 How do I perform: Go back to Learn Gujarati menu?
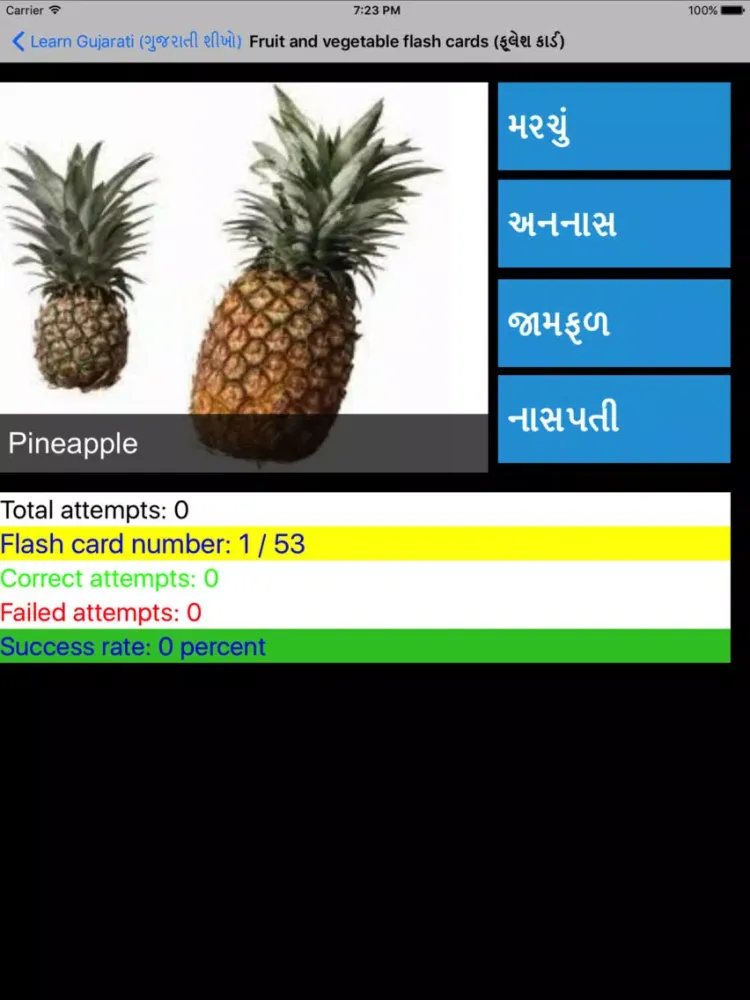125,41
